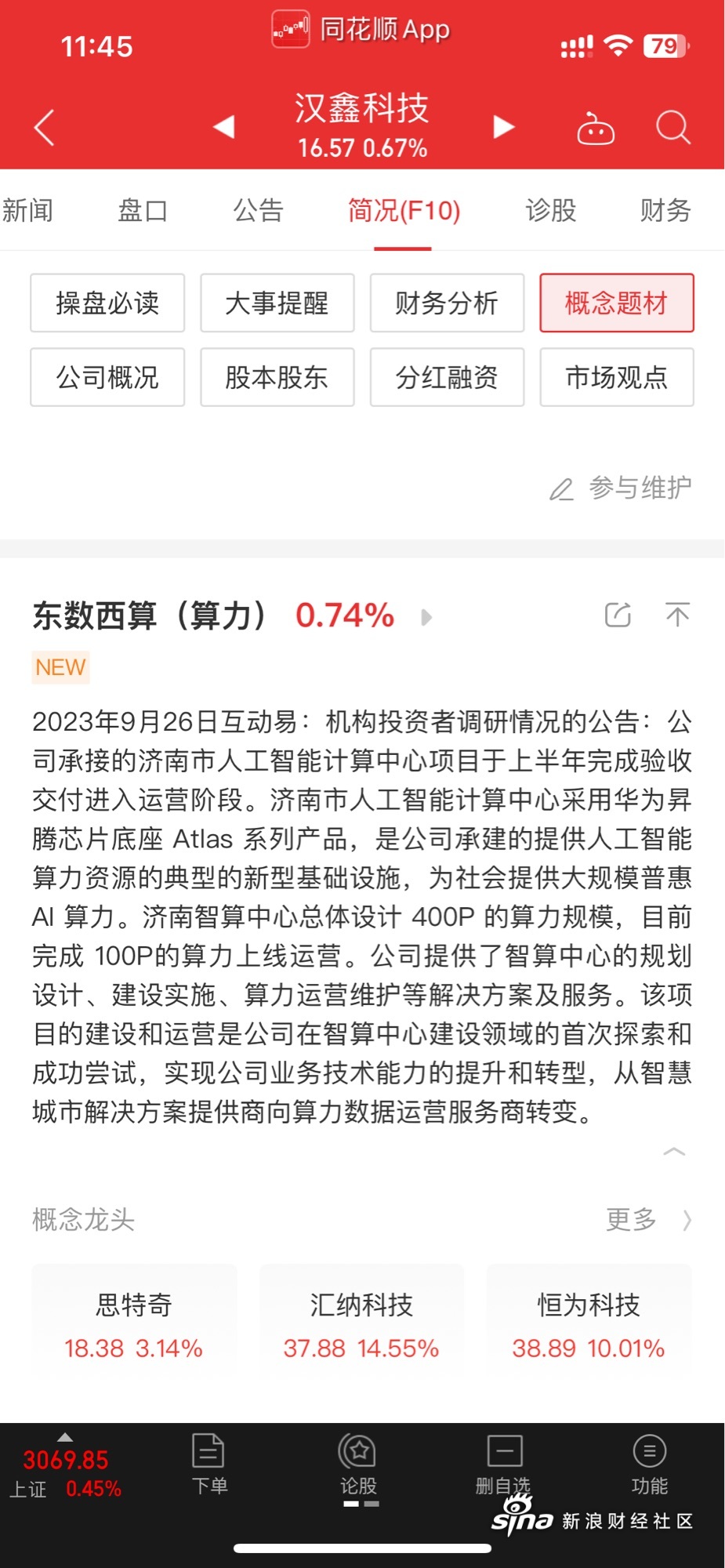The height and width of the screenshot is (1568, 725).
Task: Open 下单 in the bottom bar
Action: tap(209, 1464)
